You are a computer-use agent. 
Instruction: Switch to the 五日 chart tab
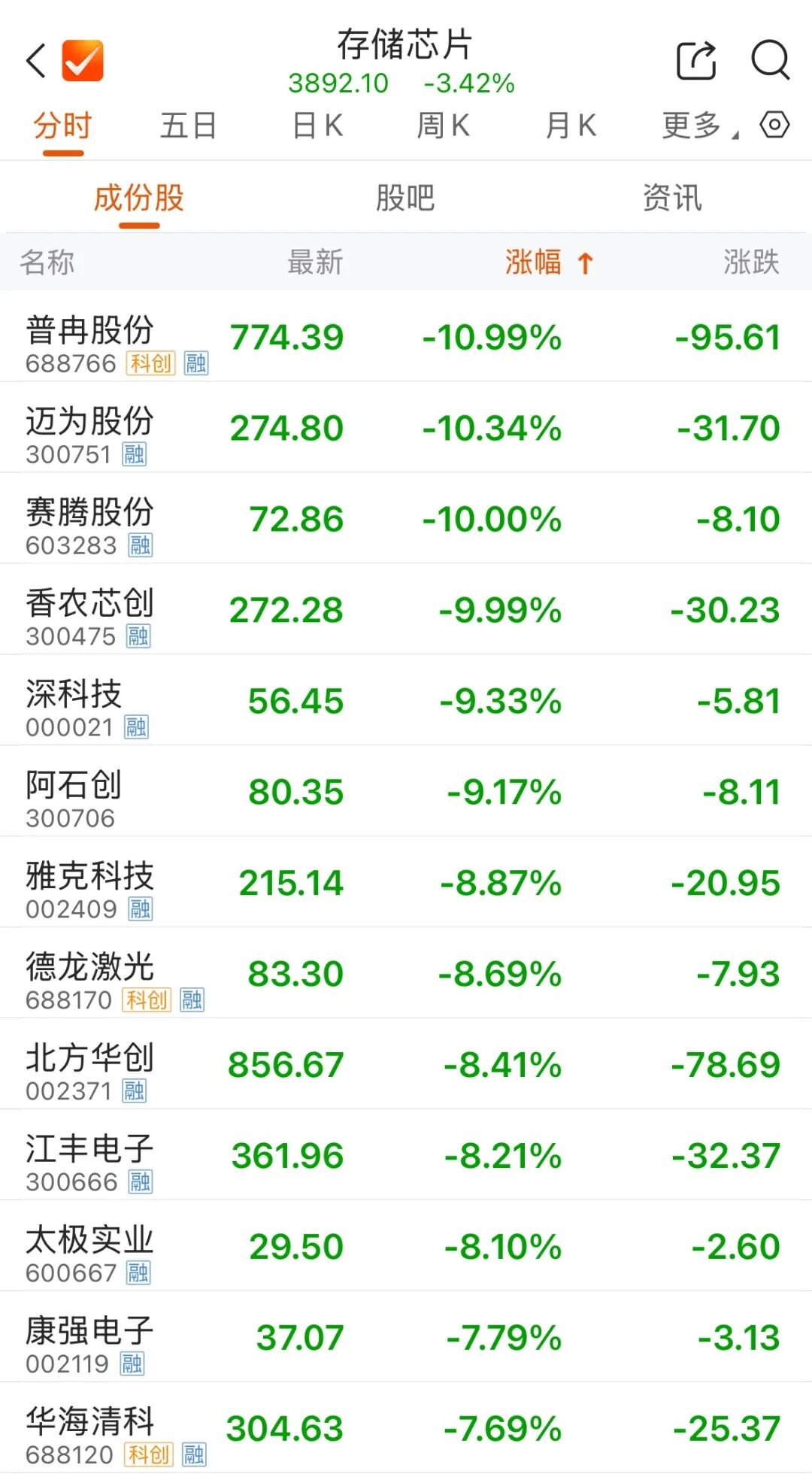188,126
